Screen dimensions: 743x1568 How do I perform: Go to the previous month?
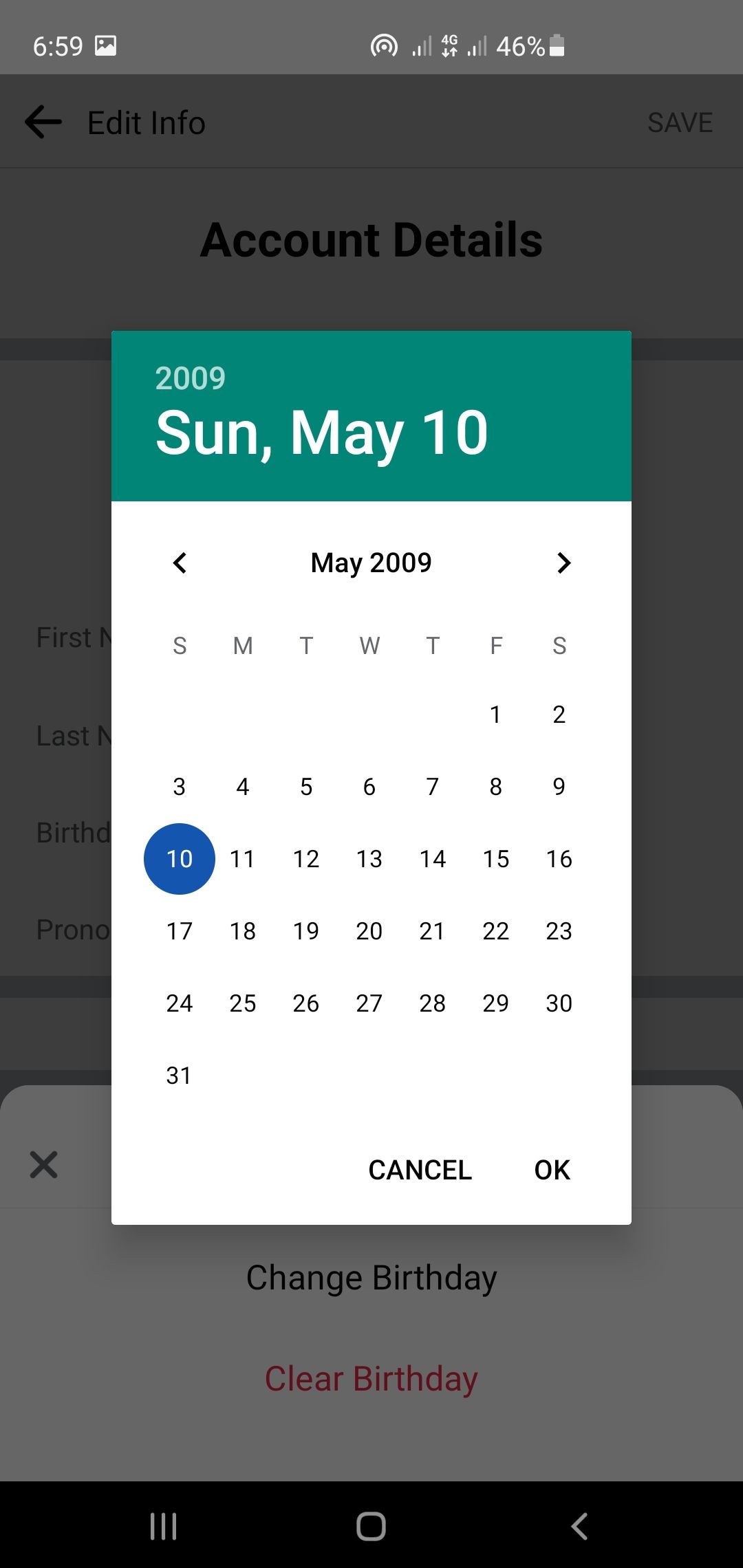[180, 563]
